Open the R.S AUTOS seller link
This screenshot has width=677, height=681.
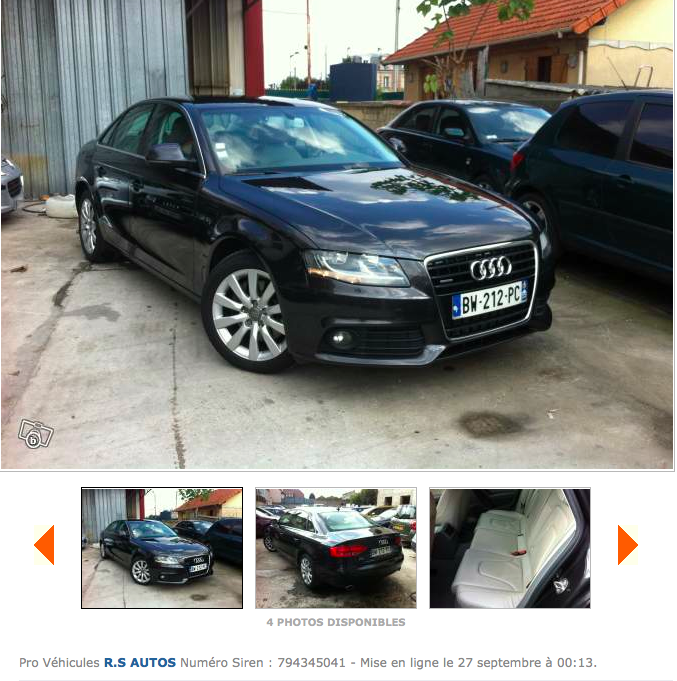[x=140, y=662]
